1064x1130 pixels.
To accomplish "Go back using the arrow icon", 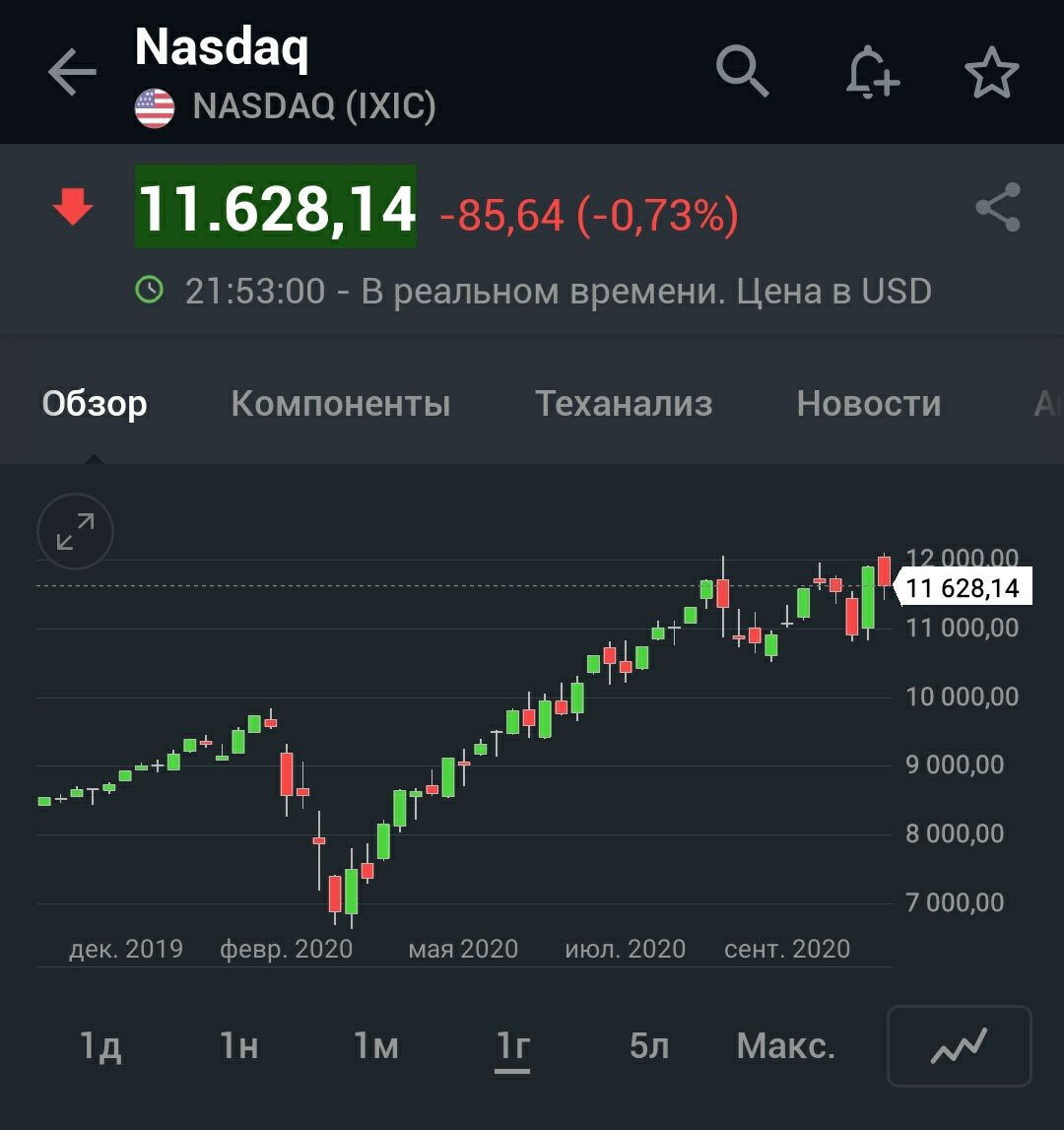I will [x=72, y=74].
